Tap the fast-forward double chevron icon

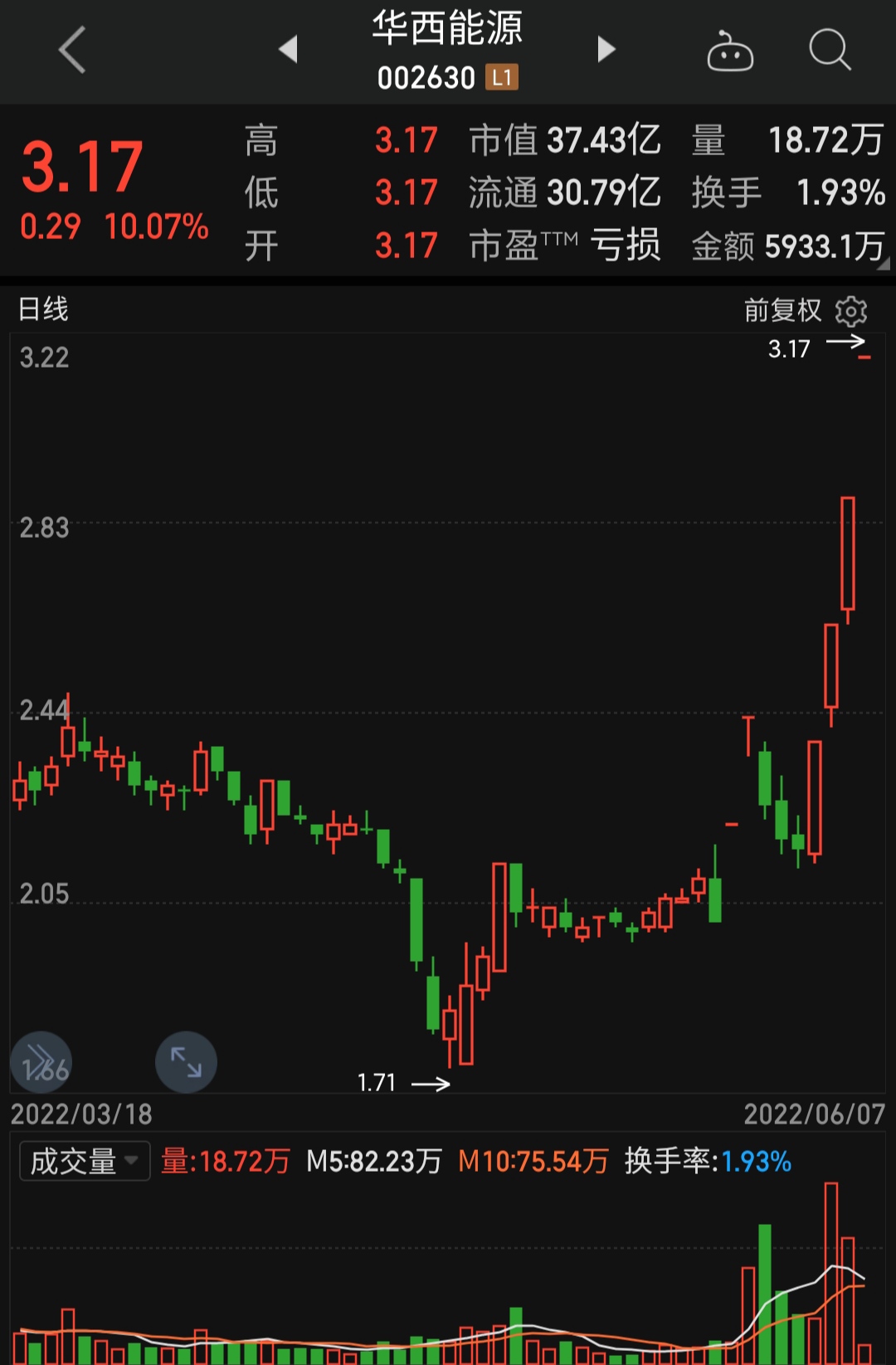click(40, 1062)
